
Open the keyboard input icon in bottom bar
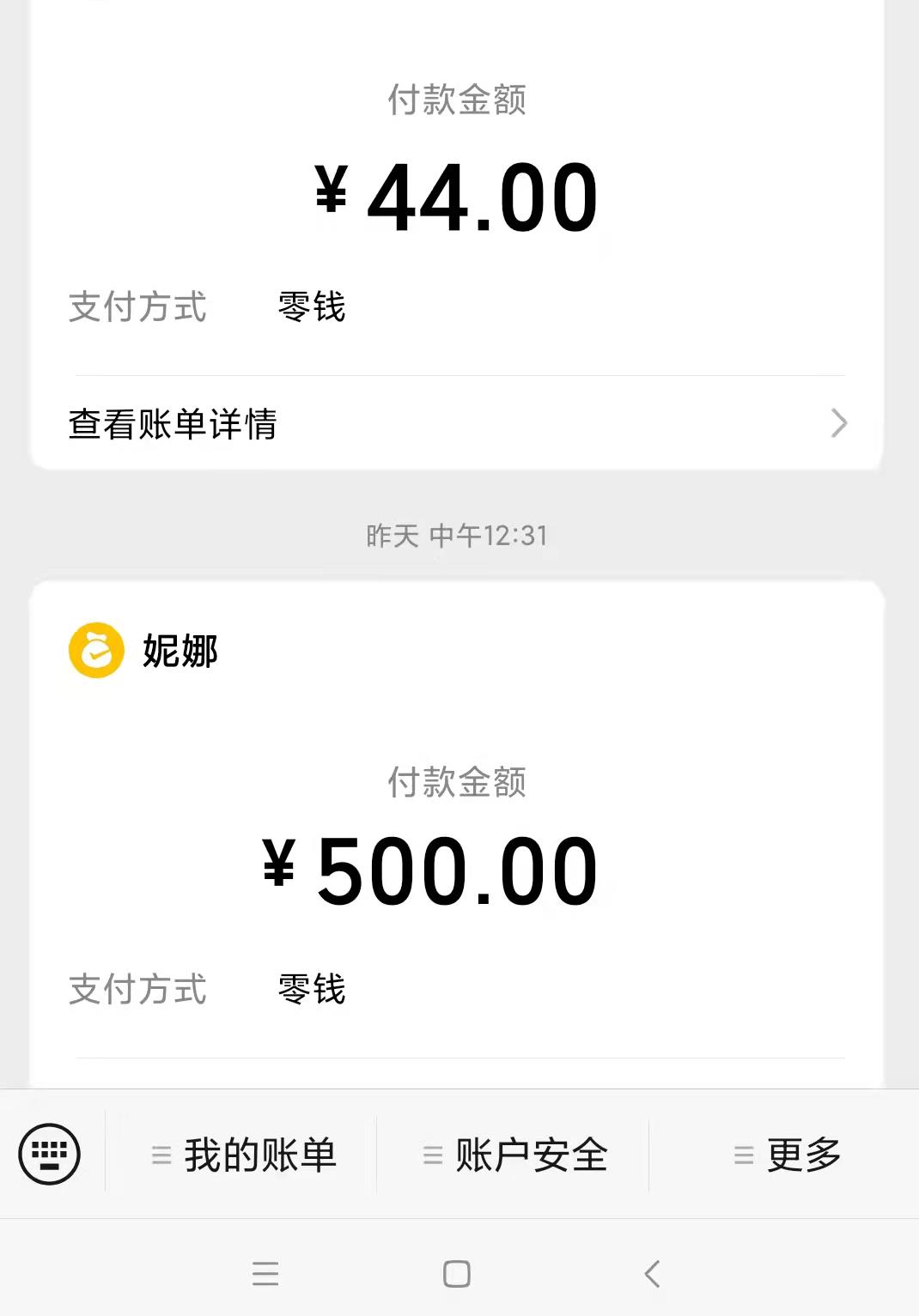[47, 1155]
